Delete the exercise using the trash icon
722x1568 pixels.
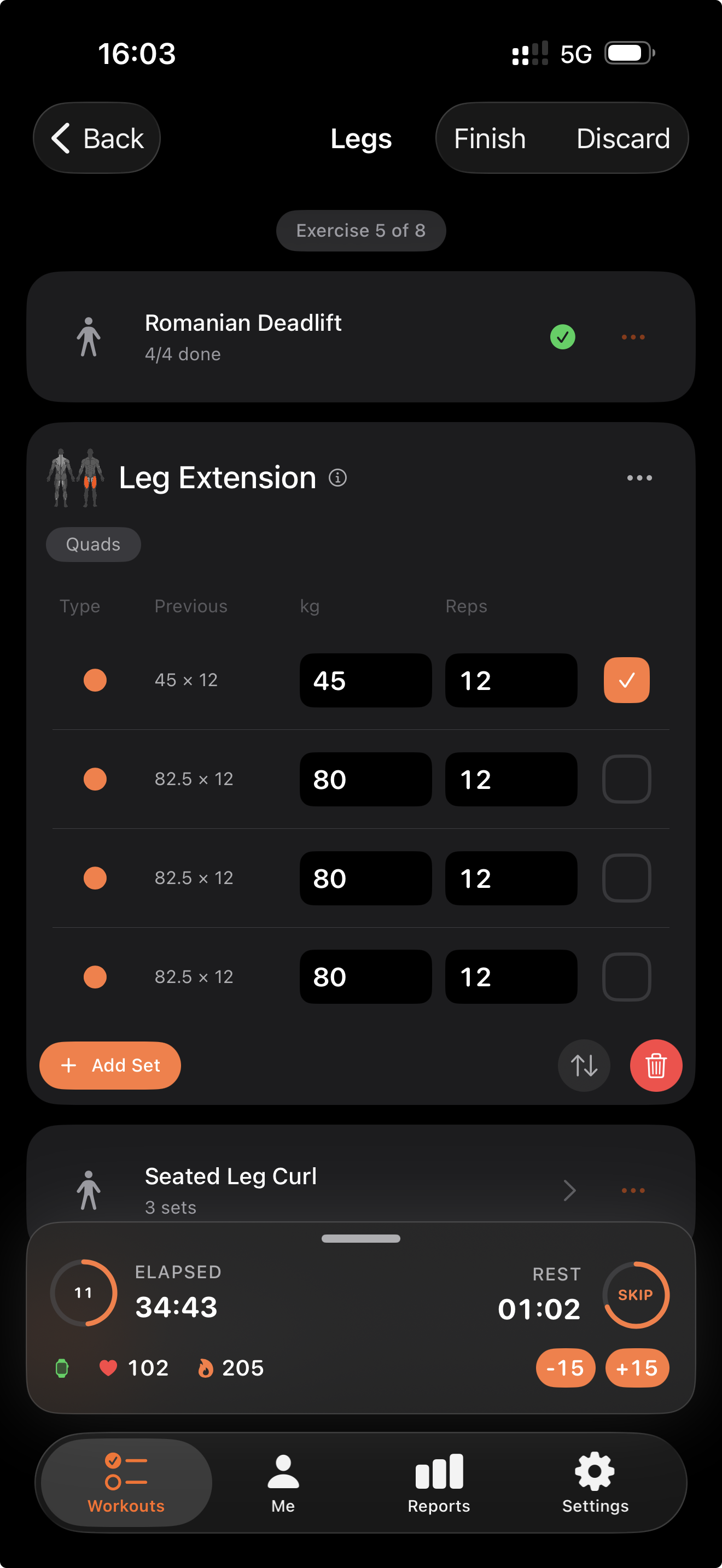pos(656,1065)
